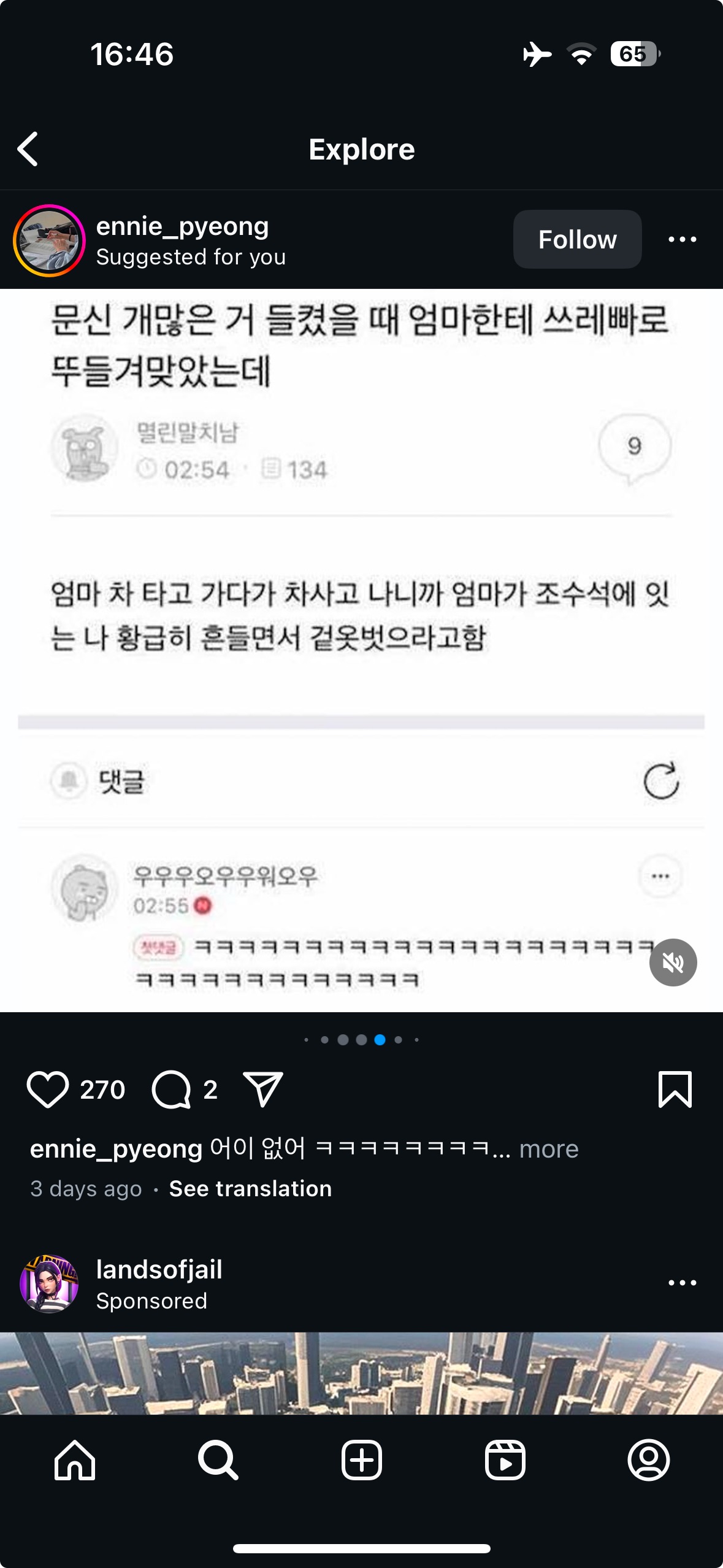
Task: Open the ennie_pyeong username in the post header
Action: (x=182, y=227)
